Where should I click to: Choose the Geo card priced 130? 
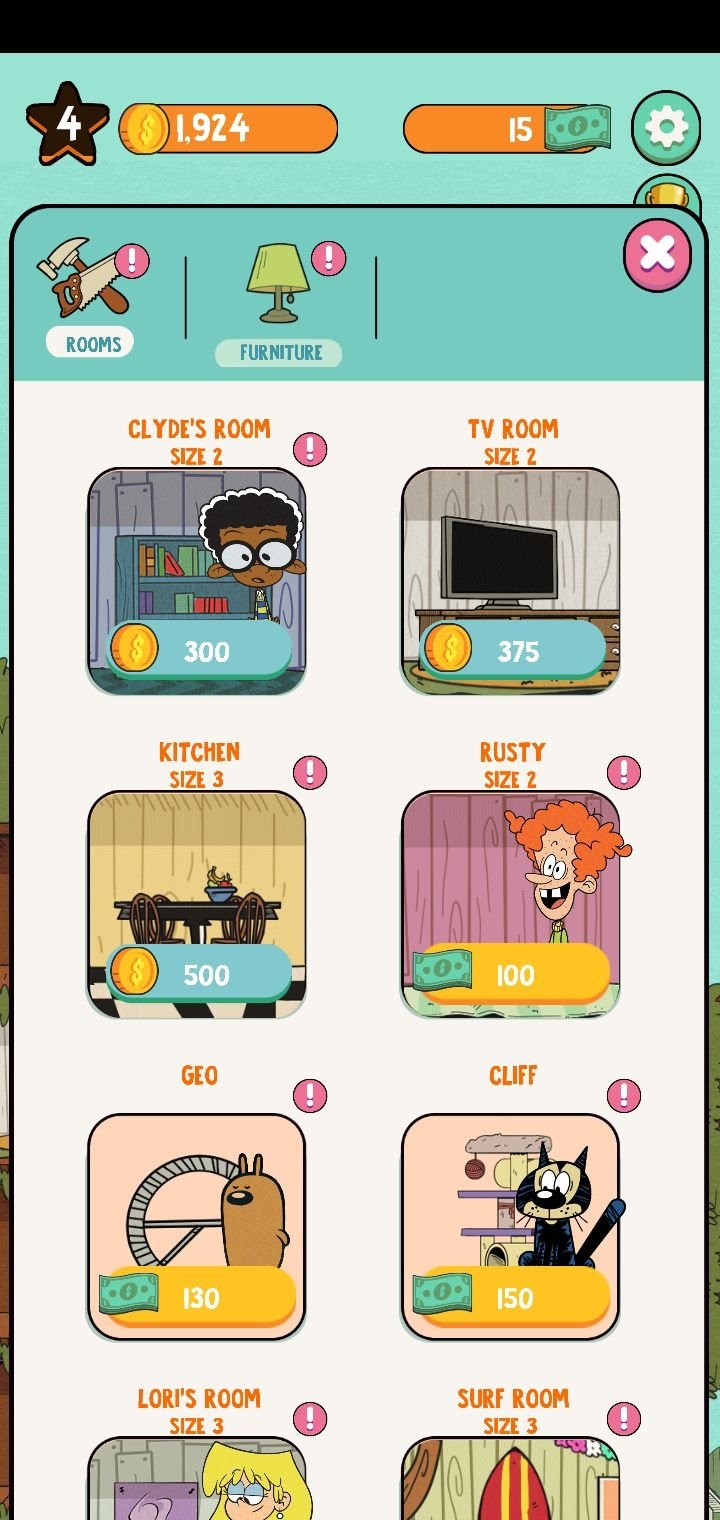click(197, 1227)
